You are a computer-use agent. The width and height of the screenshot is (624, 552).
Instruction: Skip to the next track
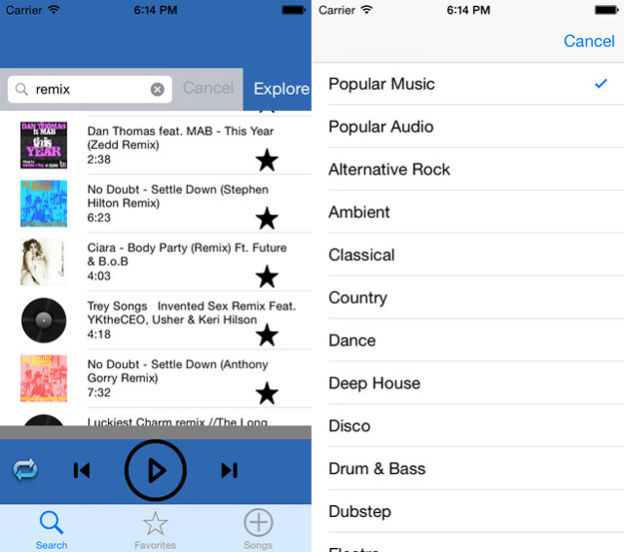pyautogui.click(x=229, y=470)
